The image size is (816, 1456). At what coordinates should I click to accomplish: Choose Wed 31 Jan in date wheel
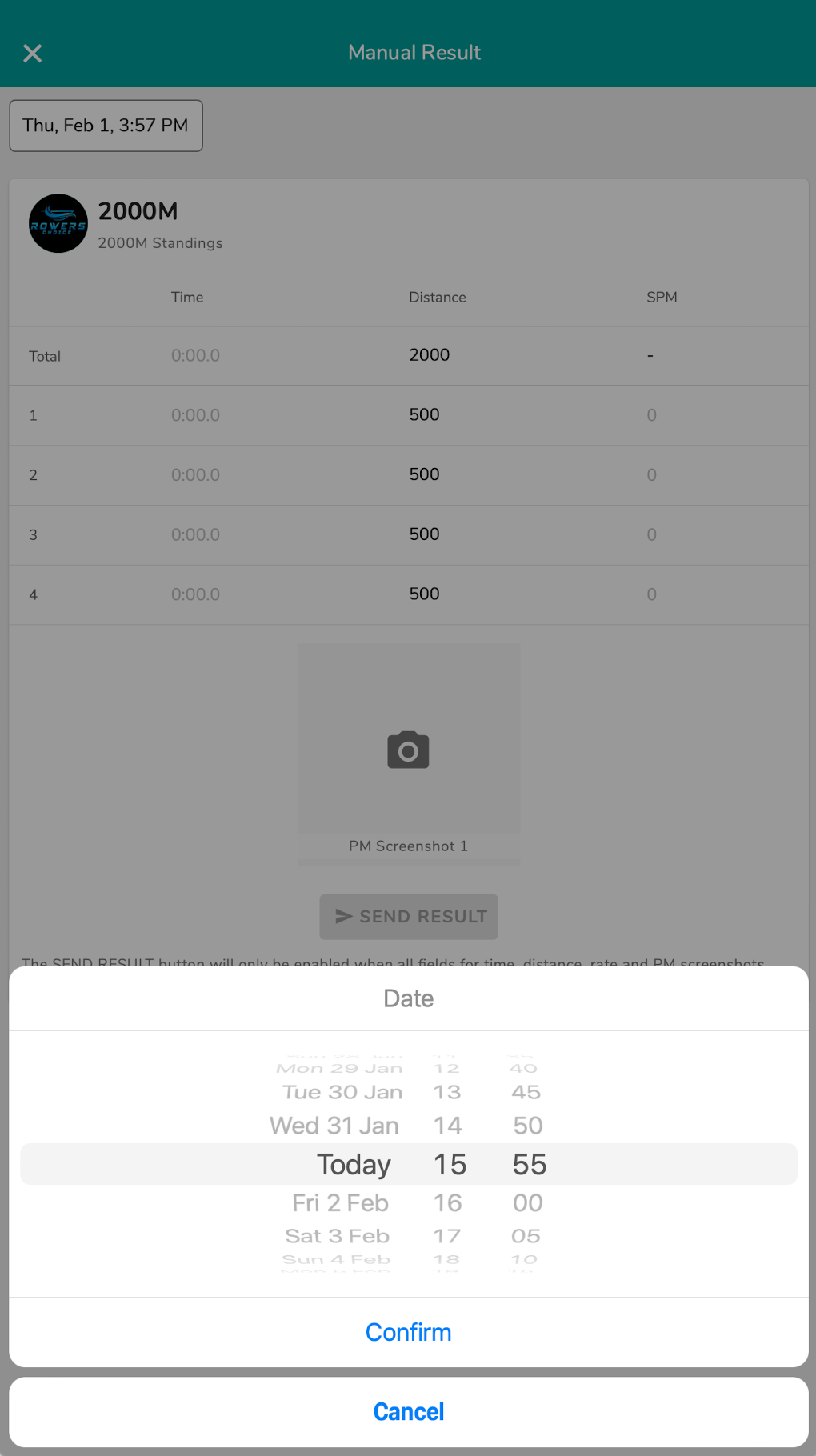334,1126
